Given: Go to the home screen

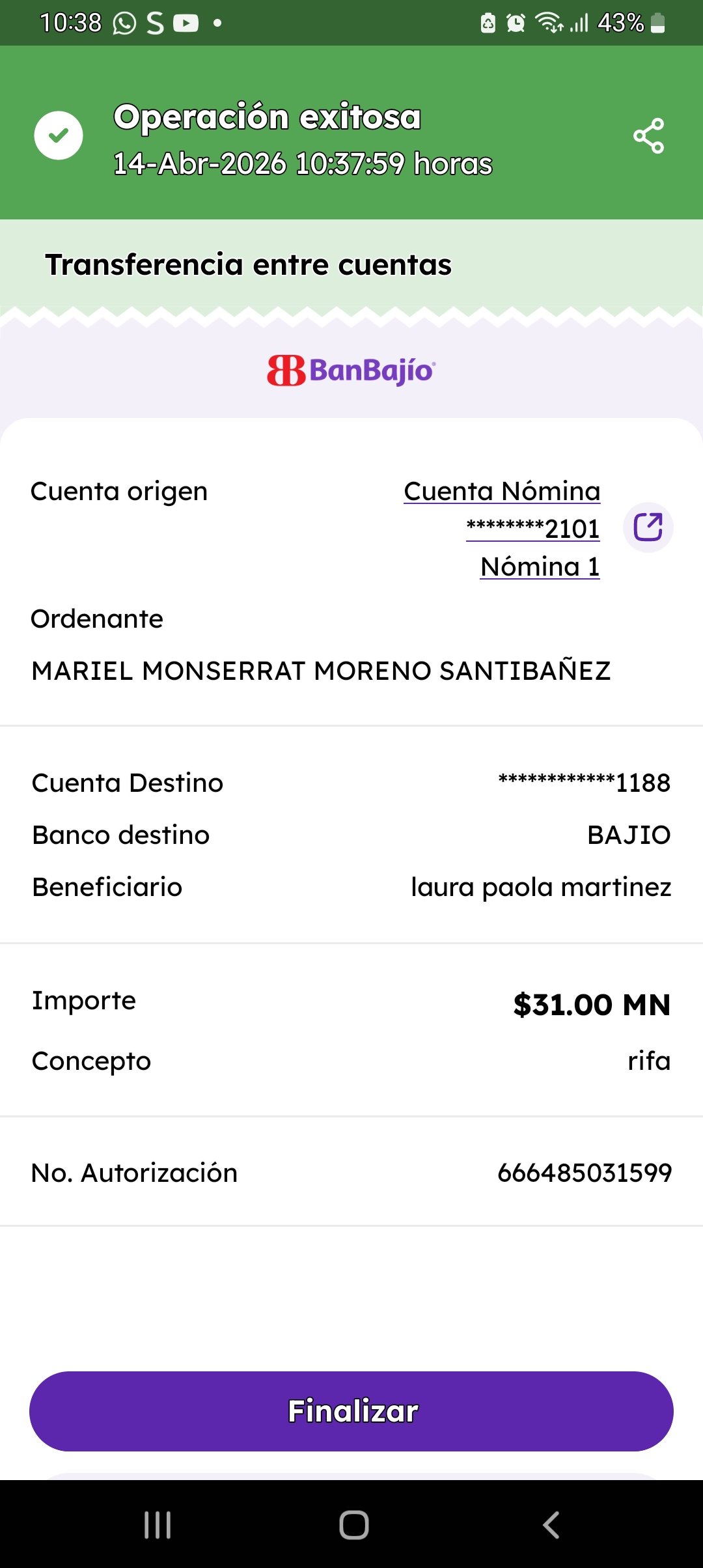Looking at the screenshot, I should pyautogui.click(x=353, y=1525).
